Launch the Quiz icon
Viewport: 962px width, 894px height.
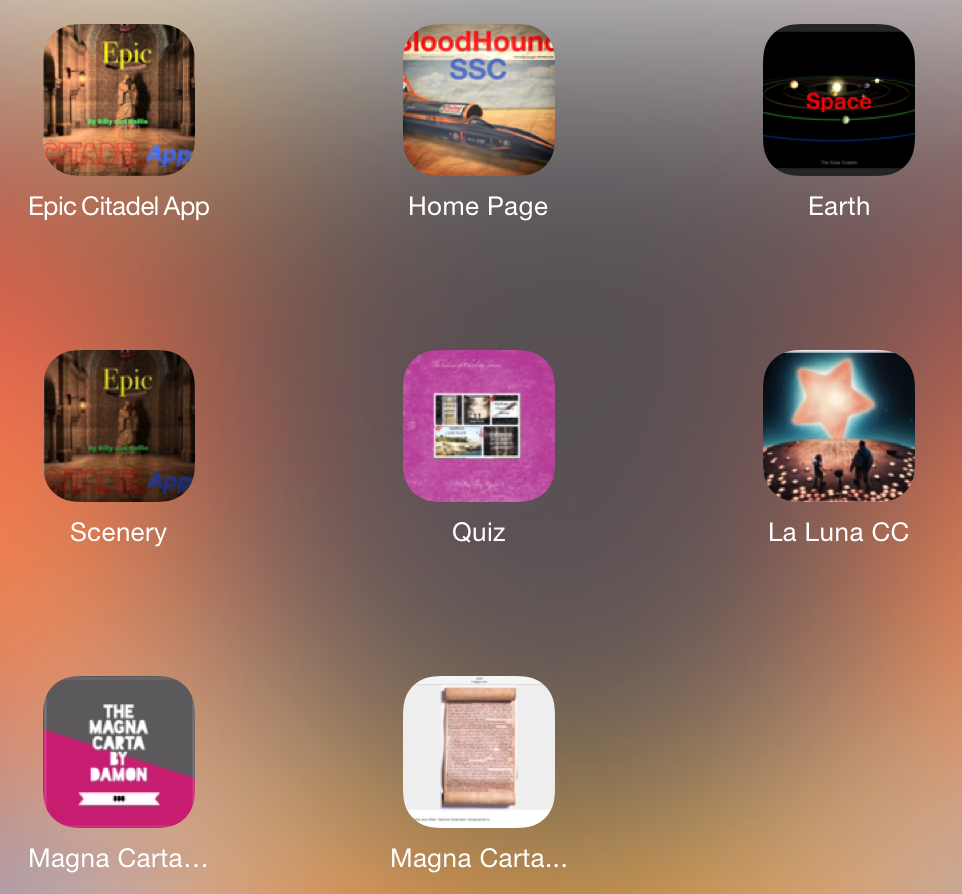pyautogui.click(x=478, y=426)
